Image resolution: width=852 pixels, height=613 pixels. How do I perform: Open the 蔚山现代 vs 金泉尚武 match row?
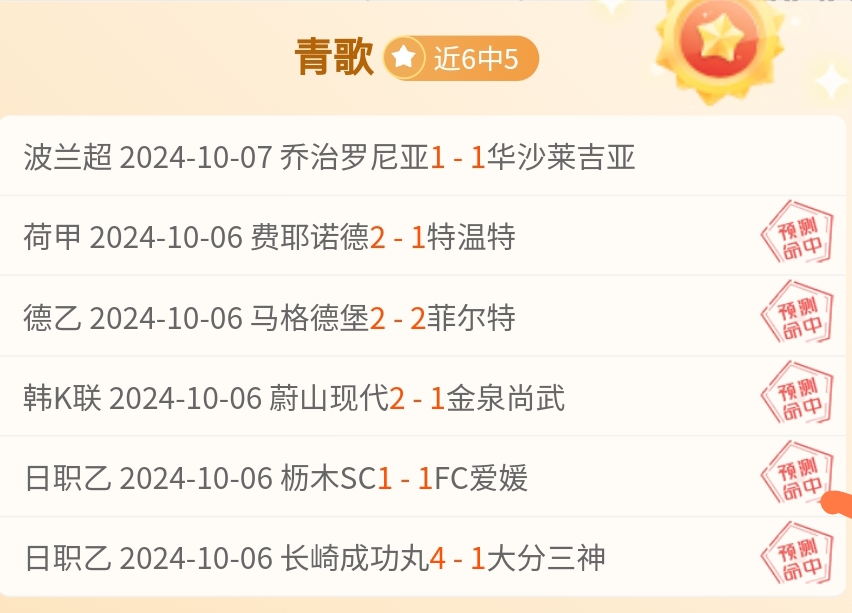295,398
